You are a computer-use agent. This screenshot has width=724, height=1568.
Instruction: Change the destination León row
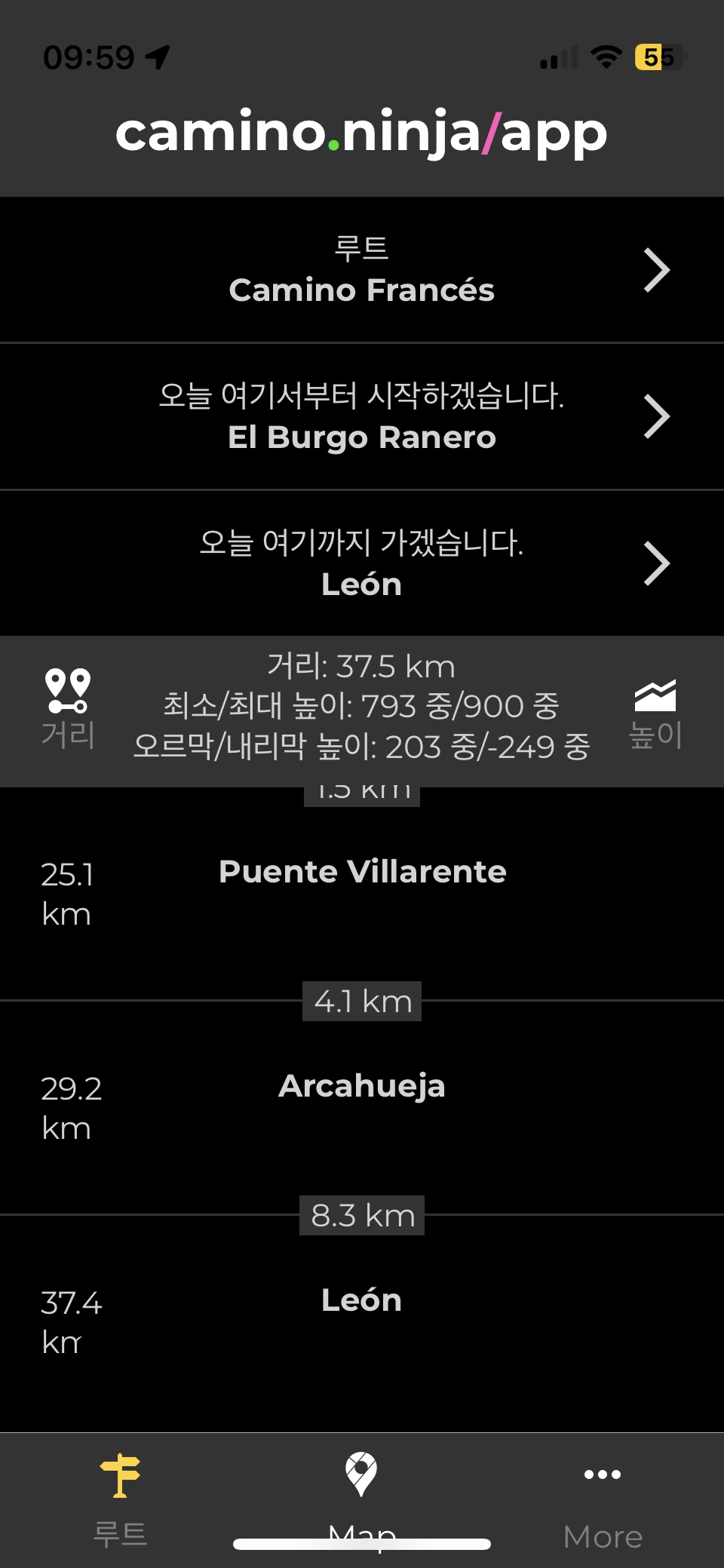pos(362,563)
